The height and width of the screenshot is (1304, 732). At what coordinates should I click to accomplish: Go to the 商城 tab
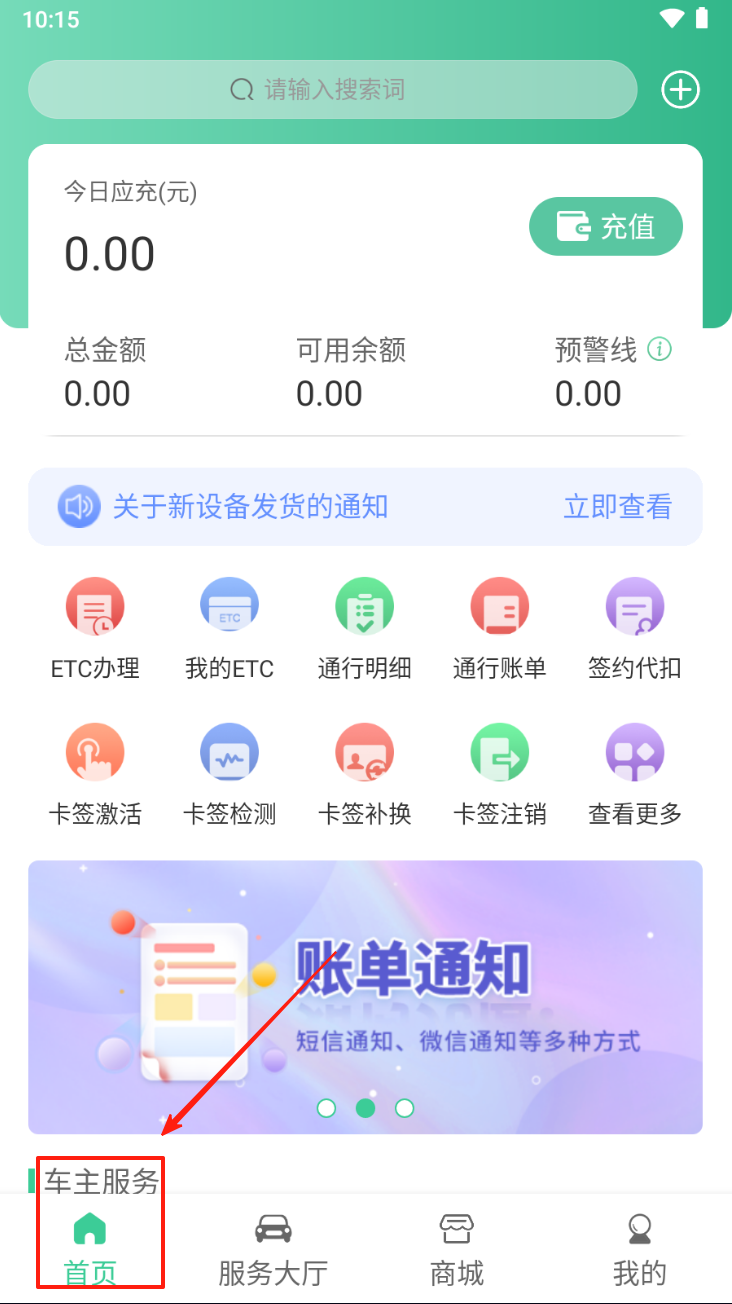coord(456,1247)
